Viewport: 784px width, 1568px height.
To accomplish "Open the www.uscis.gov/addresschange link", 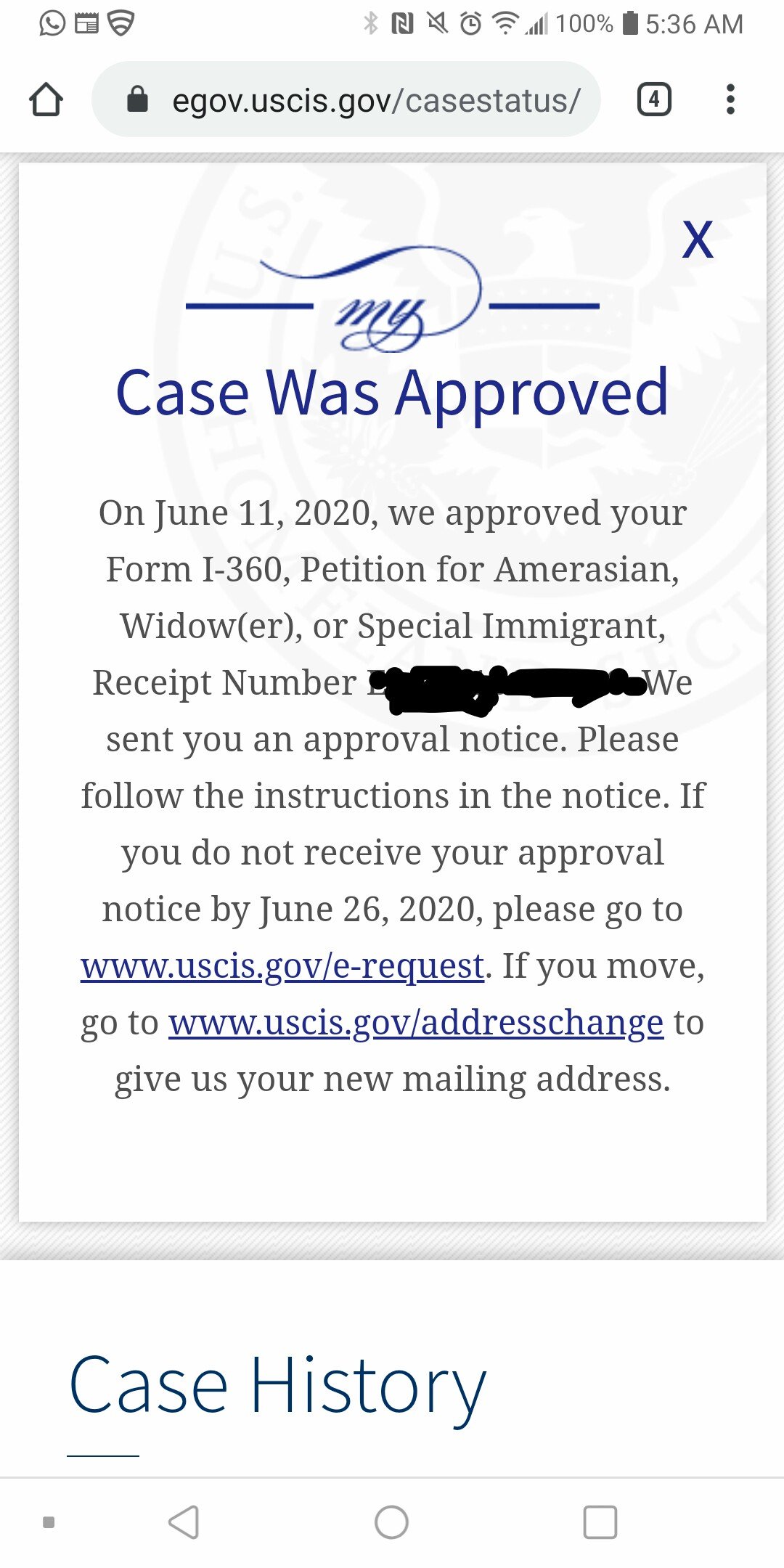I will (x=416, y=1022).
